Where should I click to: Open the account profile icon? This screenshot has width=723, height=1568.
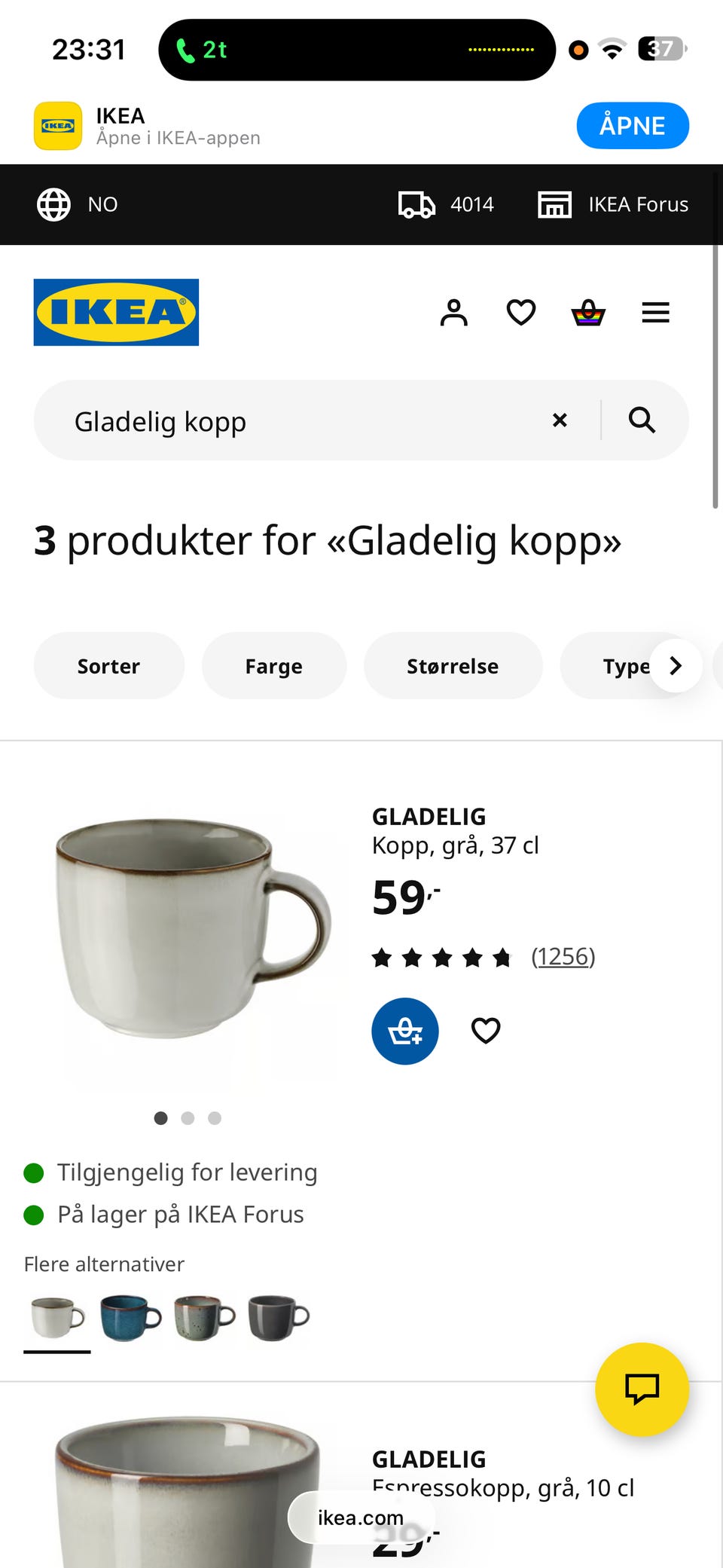[x=455, y=313]
